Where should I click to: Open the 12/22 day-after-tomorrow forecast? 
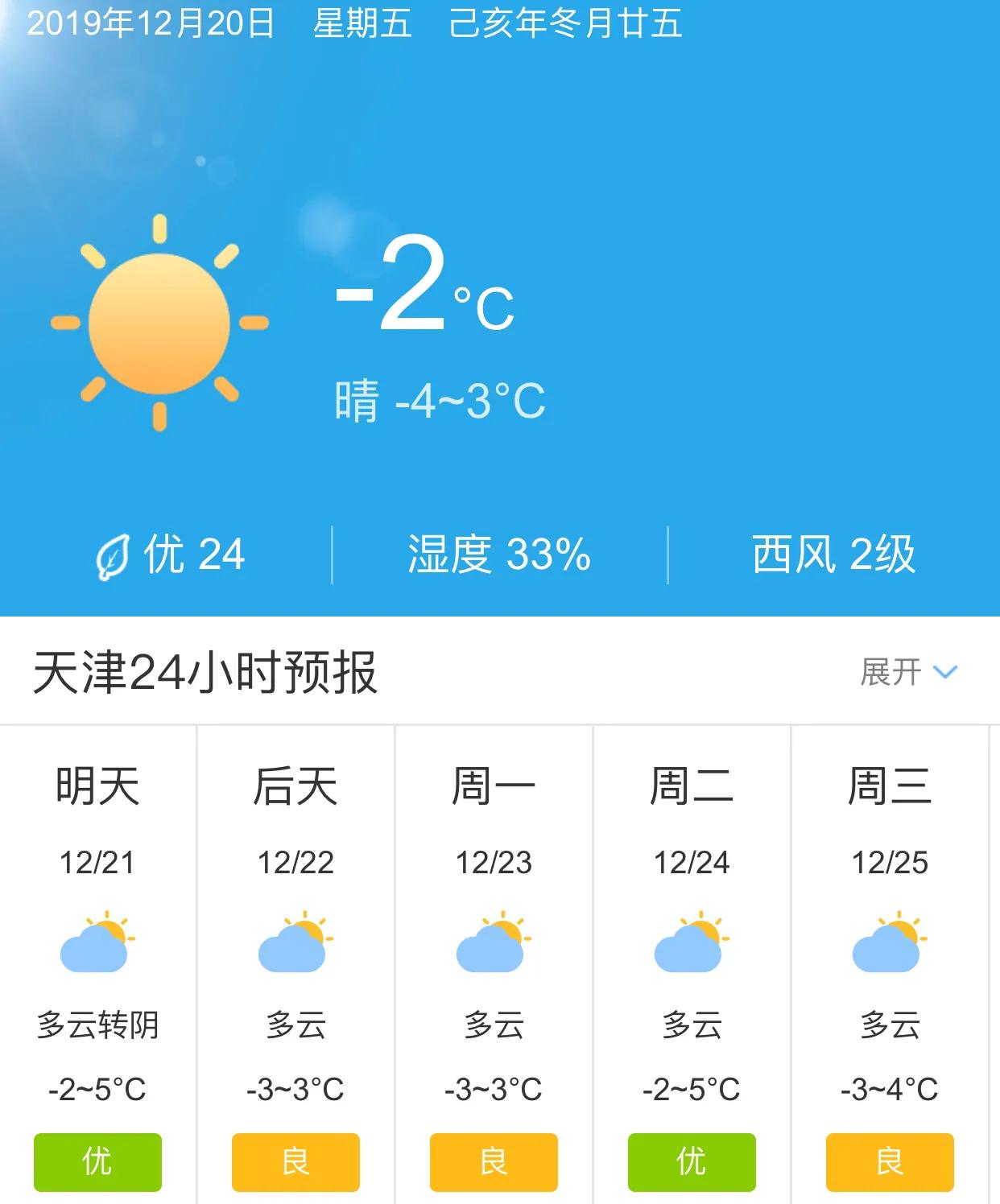point(295,966)
